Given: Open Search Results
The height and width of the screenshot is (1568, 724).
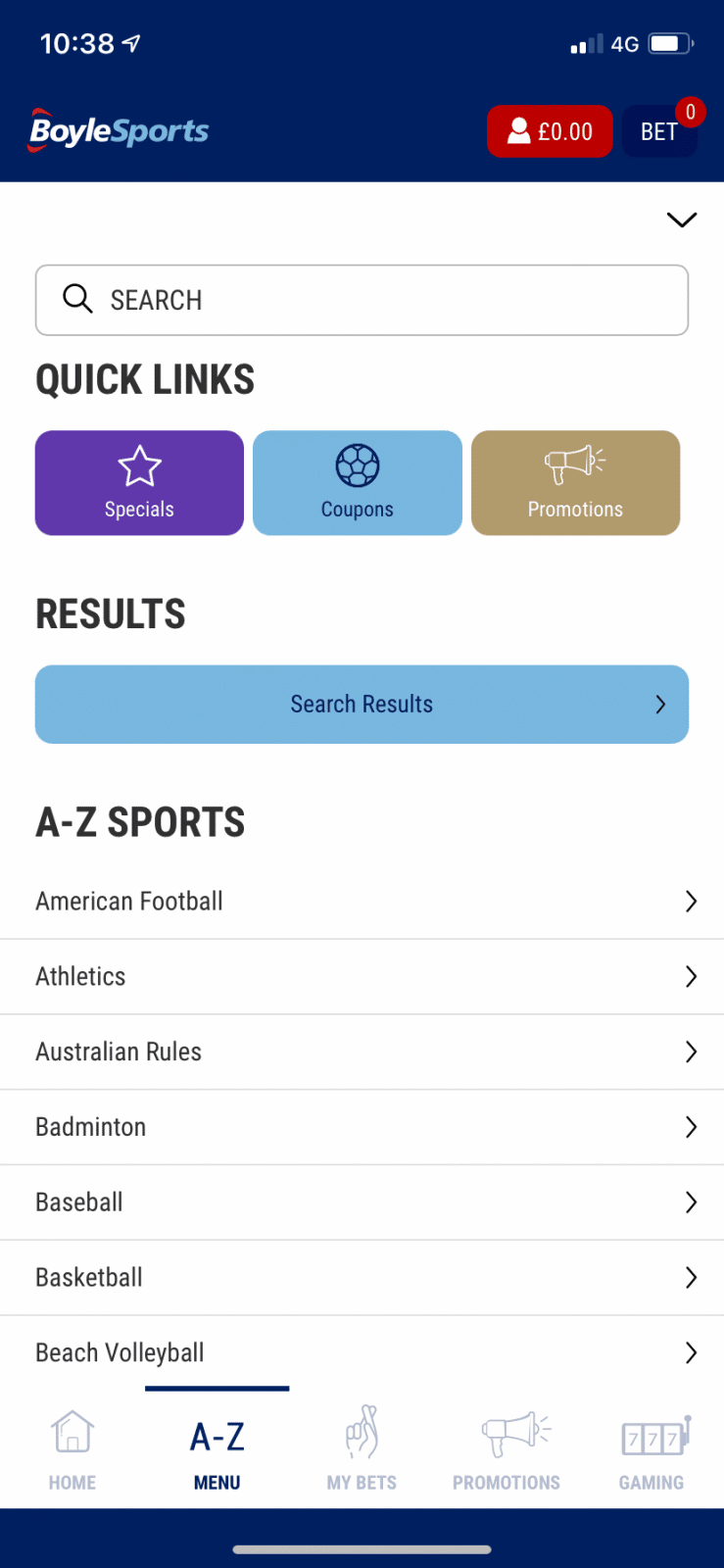Looking at the screenshot, I should point(362,705).
